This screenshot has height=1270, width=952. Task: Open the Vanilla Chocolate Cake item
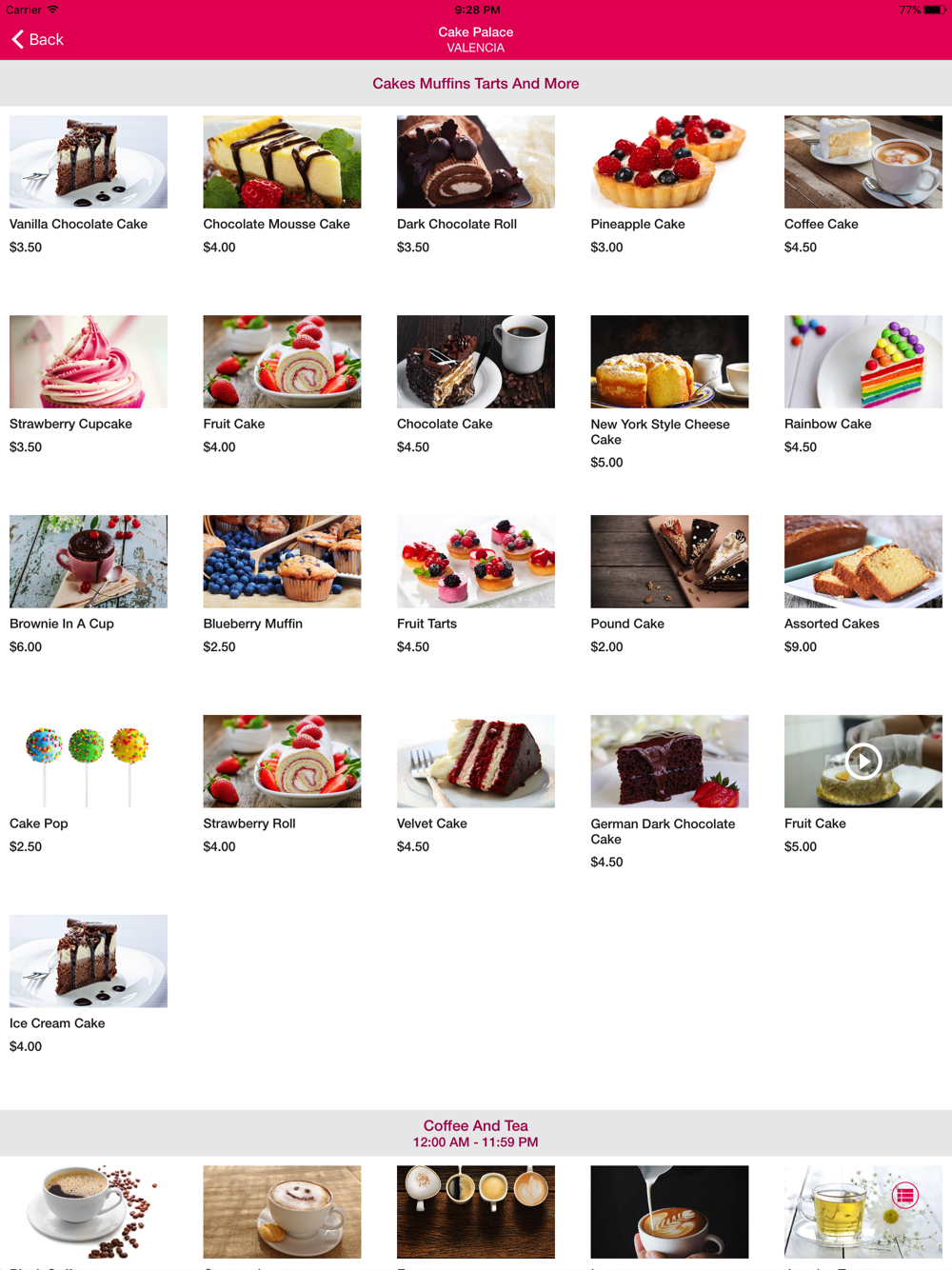pyautogui.click(x=89, y=162)
